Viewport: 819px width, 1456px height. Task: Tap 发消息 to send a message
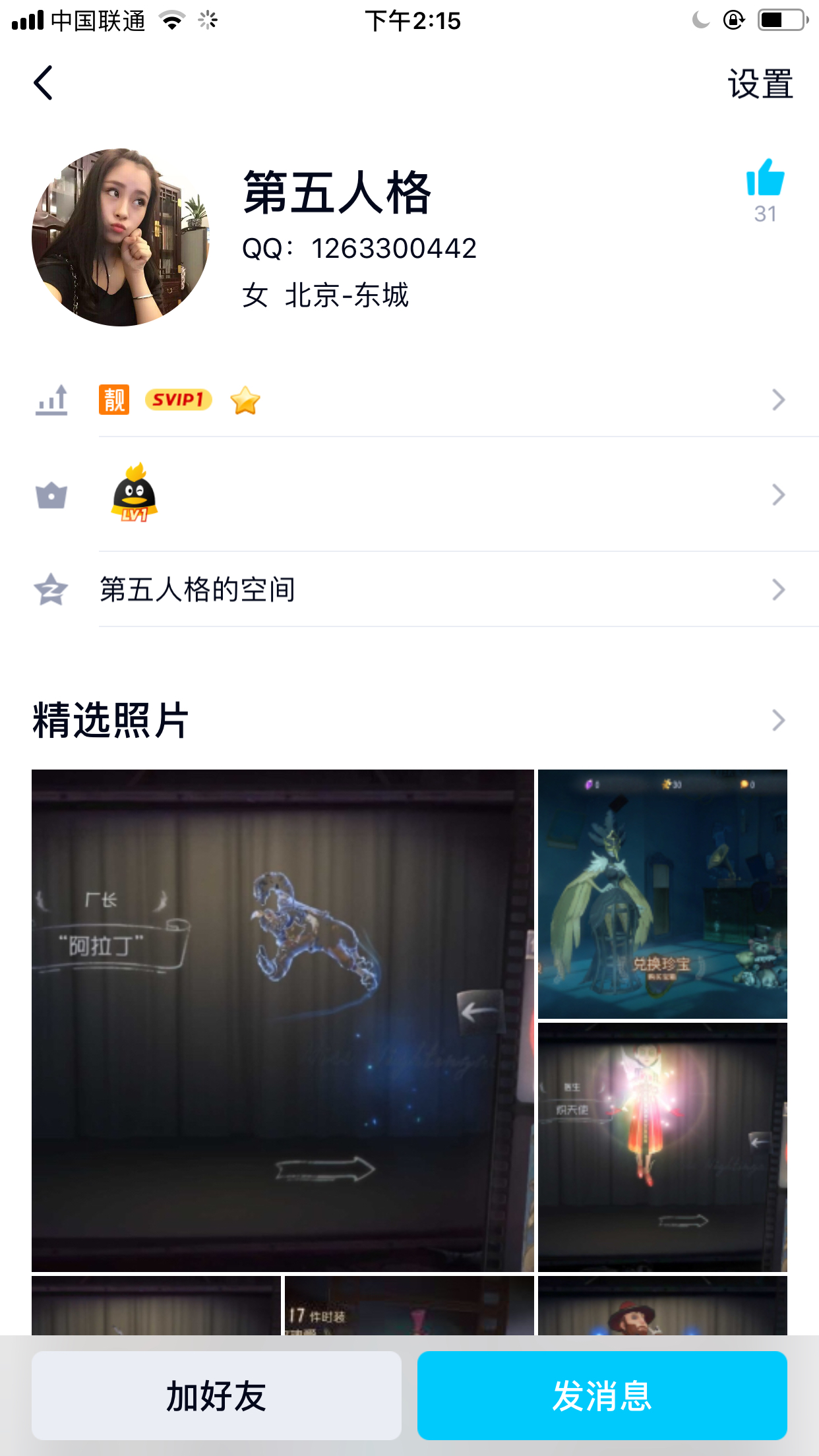click(602, 1395)
